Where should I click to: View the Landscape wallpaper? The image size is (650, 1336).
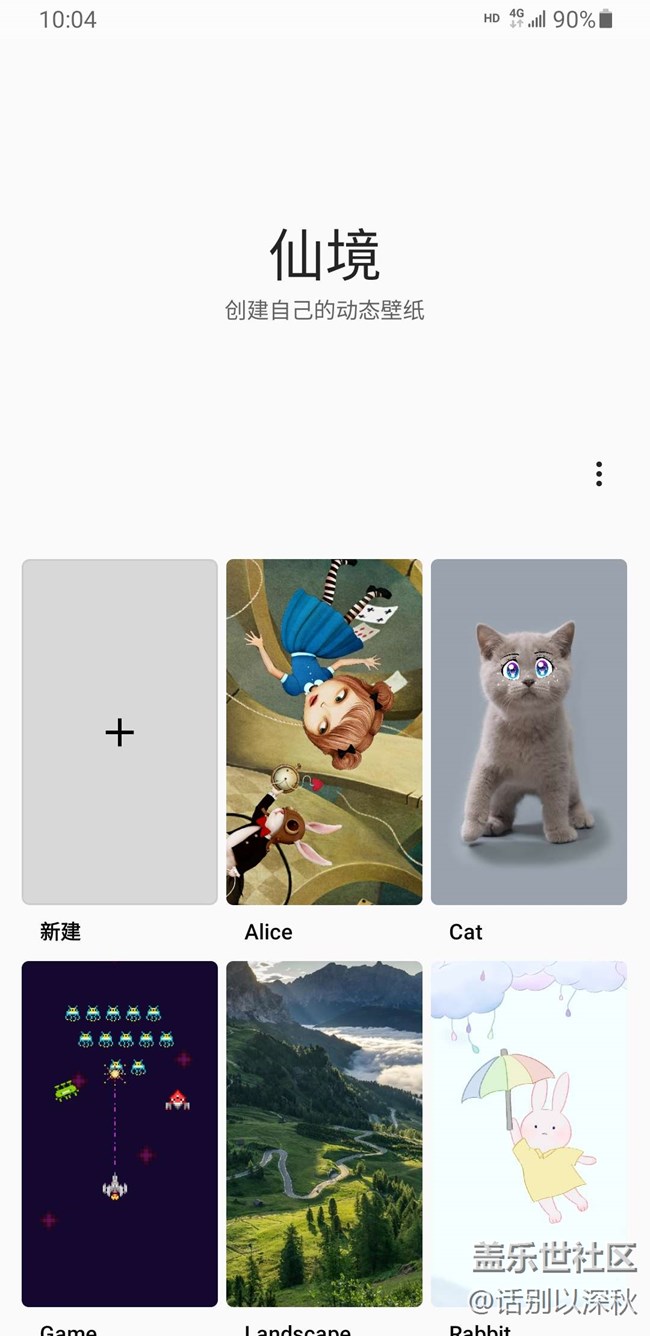point(324,1133)
